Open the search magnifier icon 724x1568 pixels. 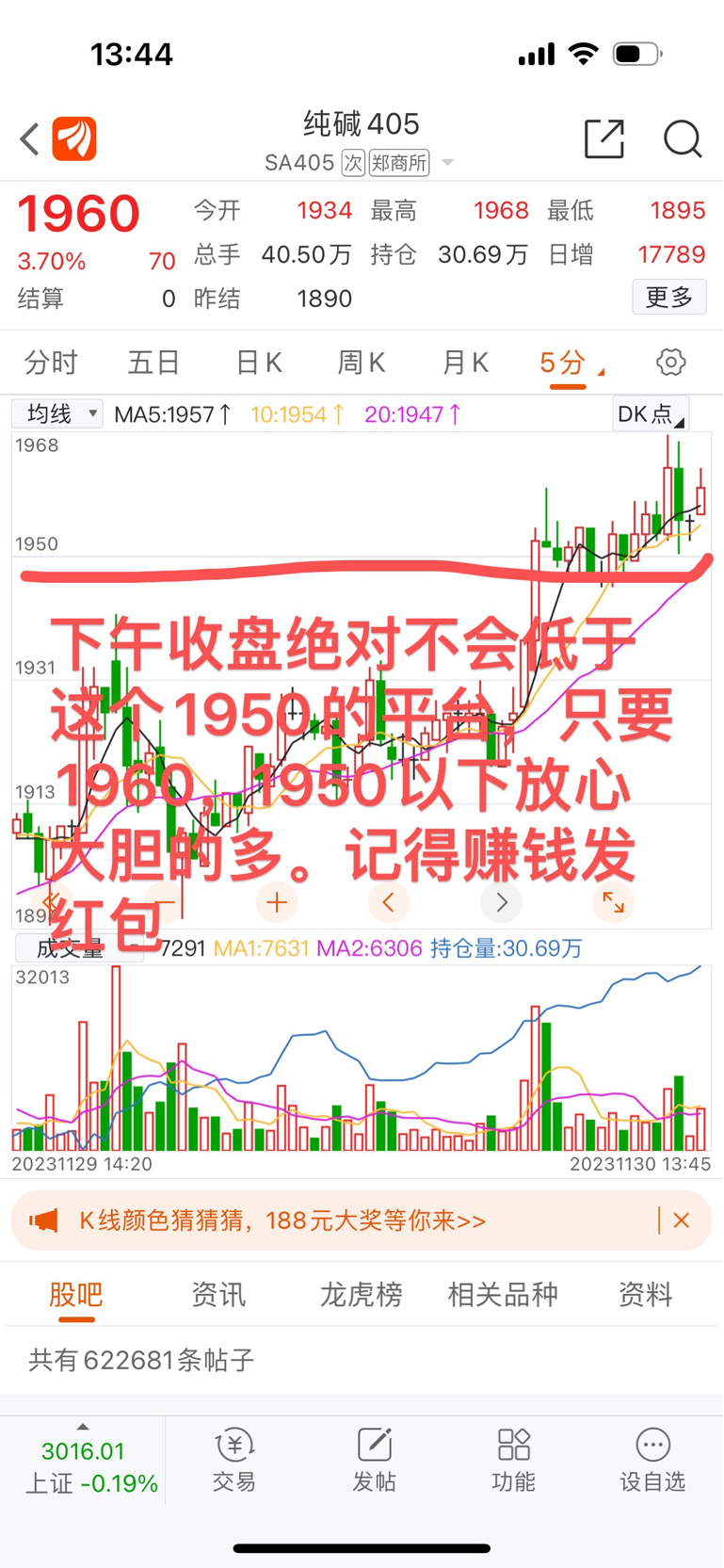pos(683,138)
